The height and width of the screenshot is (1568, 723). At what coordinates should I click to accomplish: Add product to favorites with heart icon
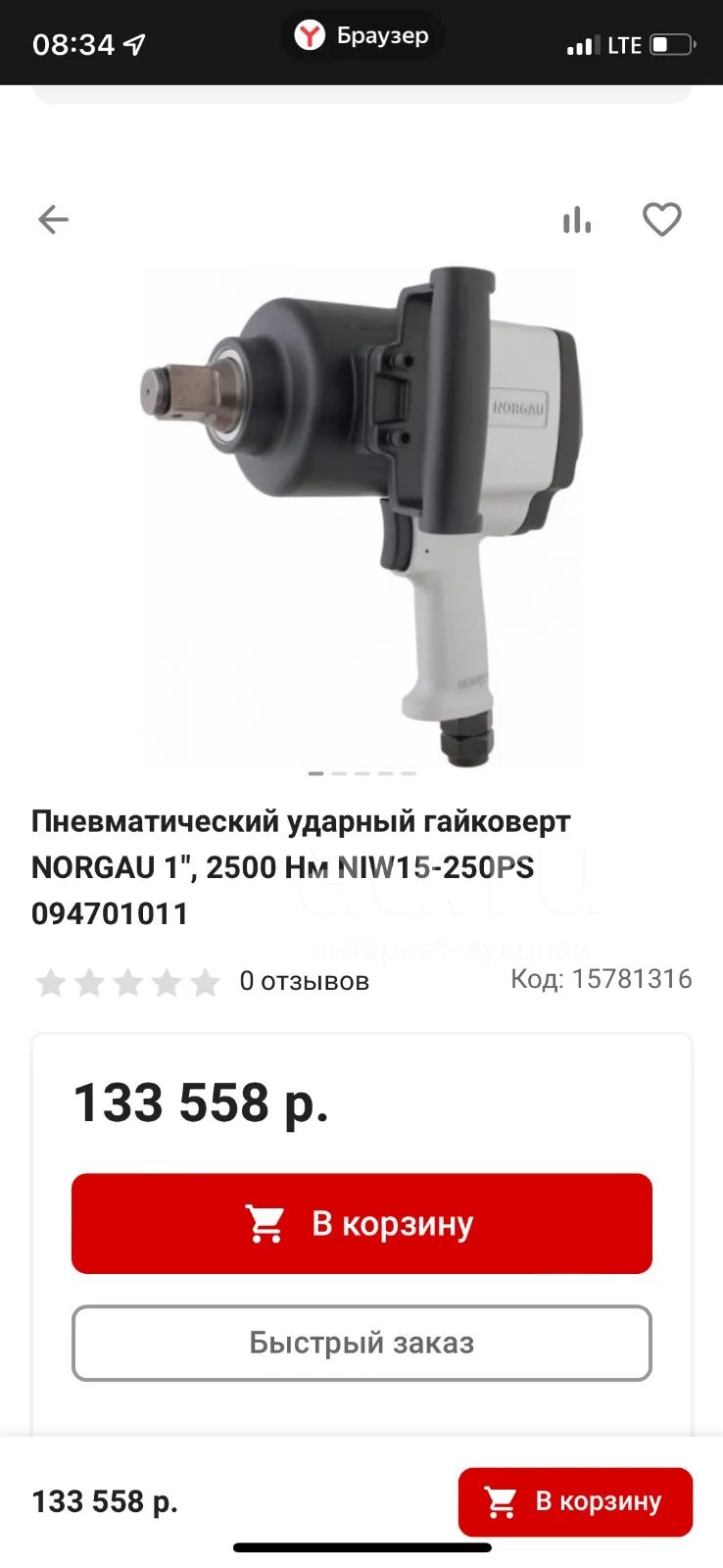point(661,220)
